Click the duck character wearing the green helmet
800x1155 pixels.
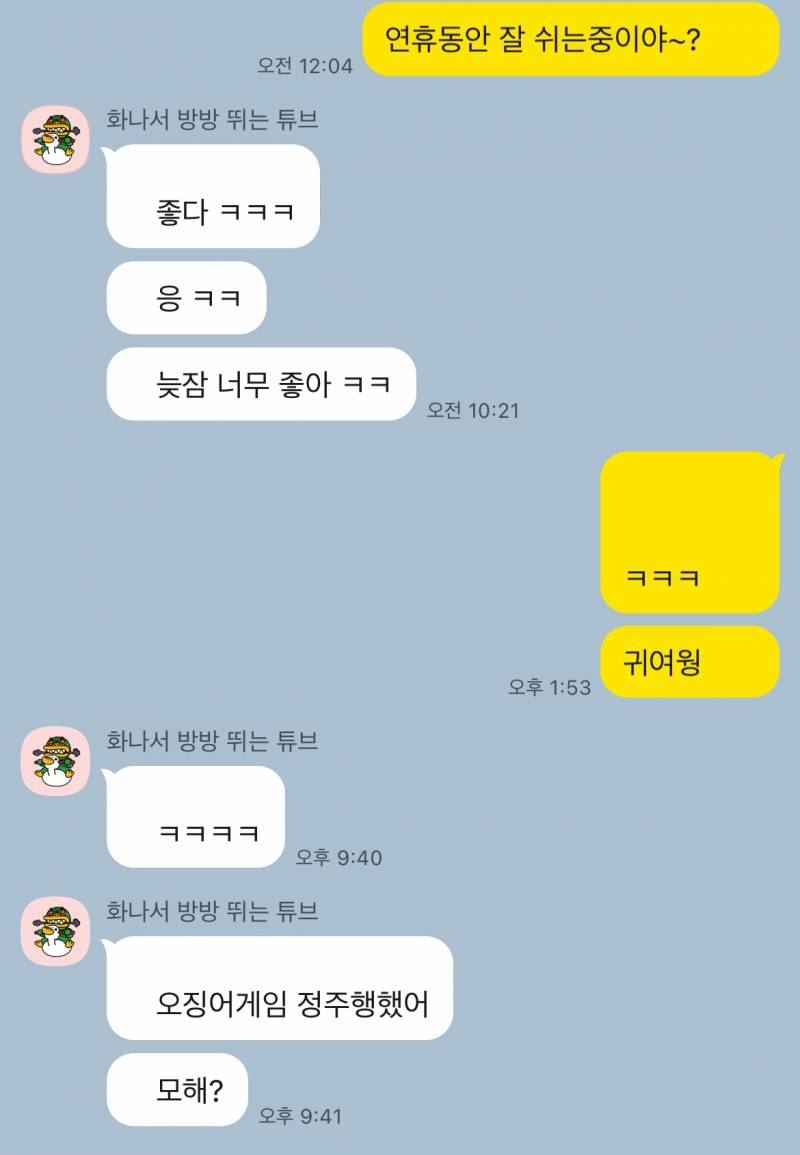pos(55,138)
